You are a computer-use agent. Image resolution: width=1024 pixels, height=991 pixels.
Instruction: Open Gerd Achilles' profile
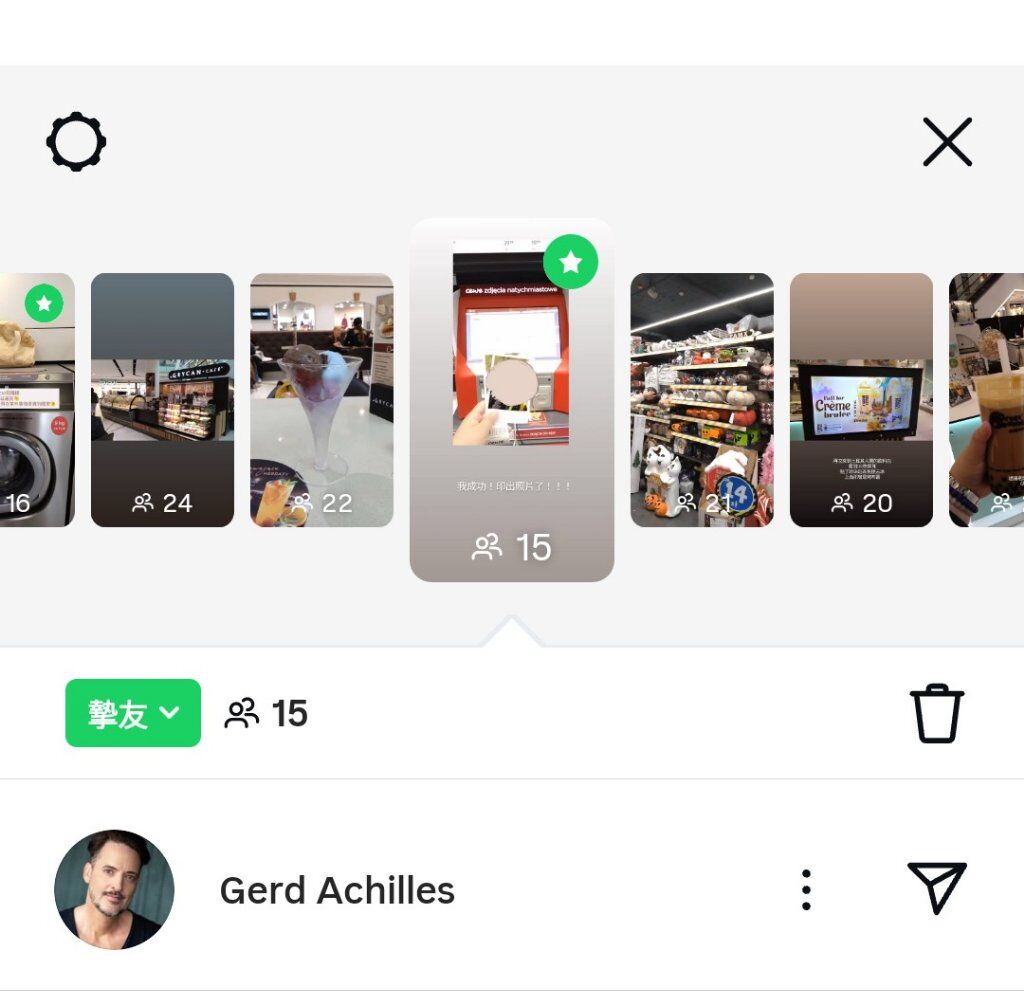tap(114, 889)
